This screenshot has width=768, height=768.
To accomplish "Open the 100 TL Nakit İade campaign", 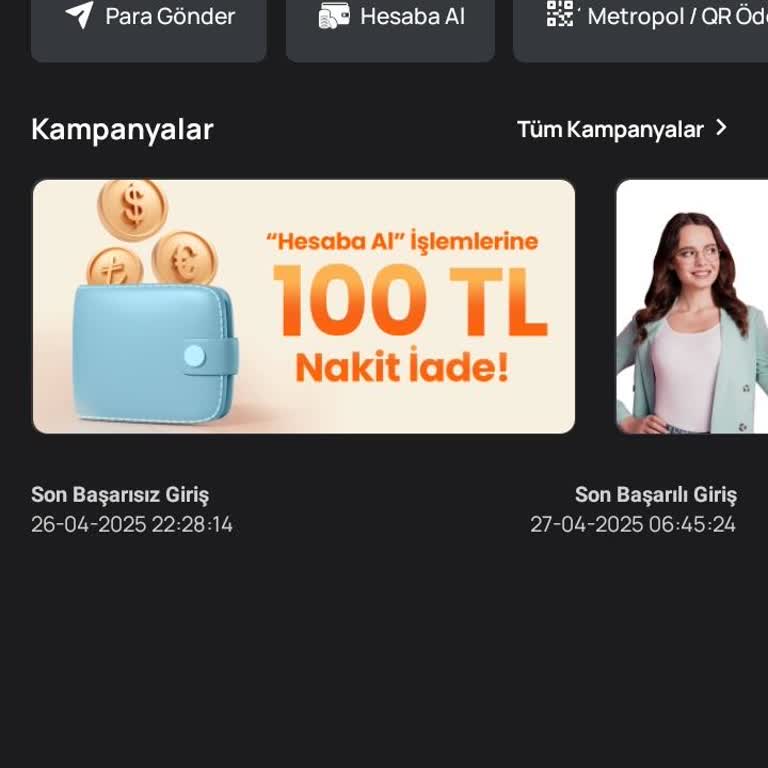I will [x=304, y=306].
